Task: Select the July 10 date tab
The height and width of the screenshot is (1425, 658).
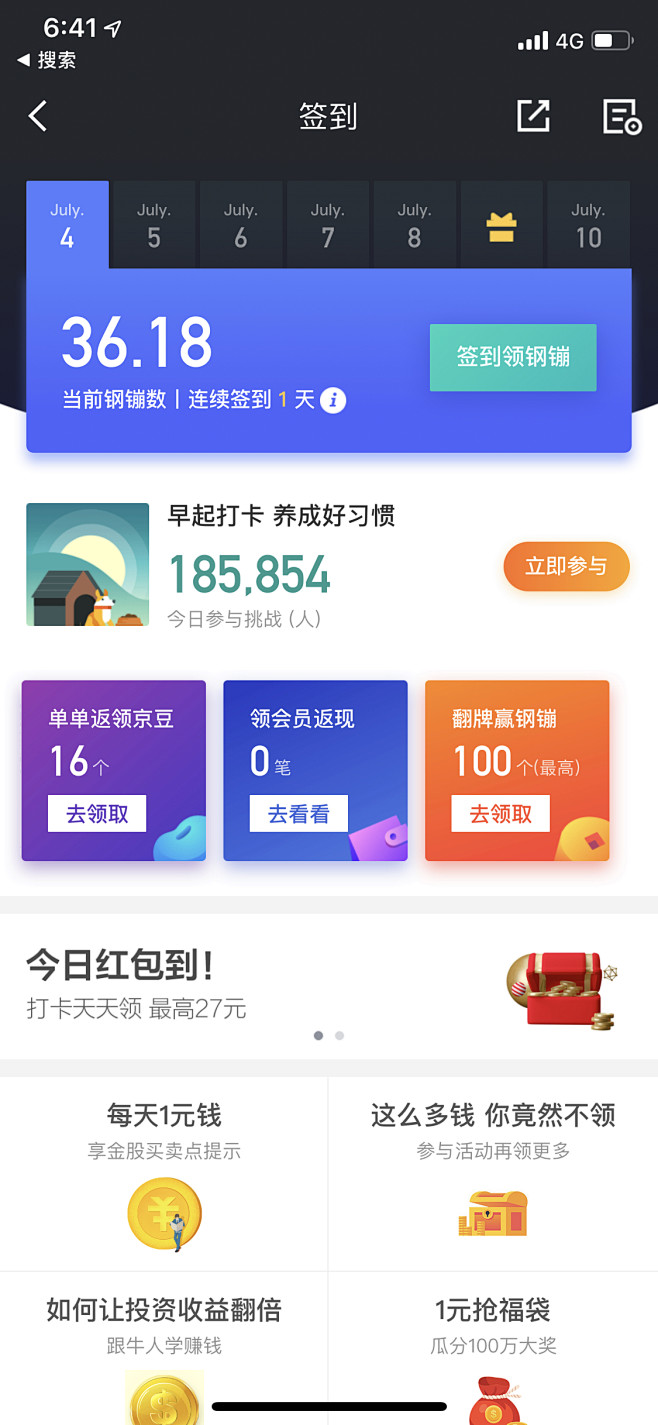Action: click(588, 225)
